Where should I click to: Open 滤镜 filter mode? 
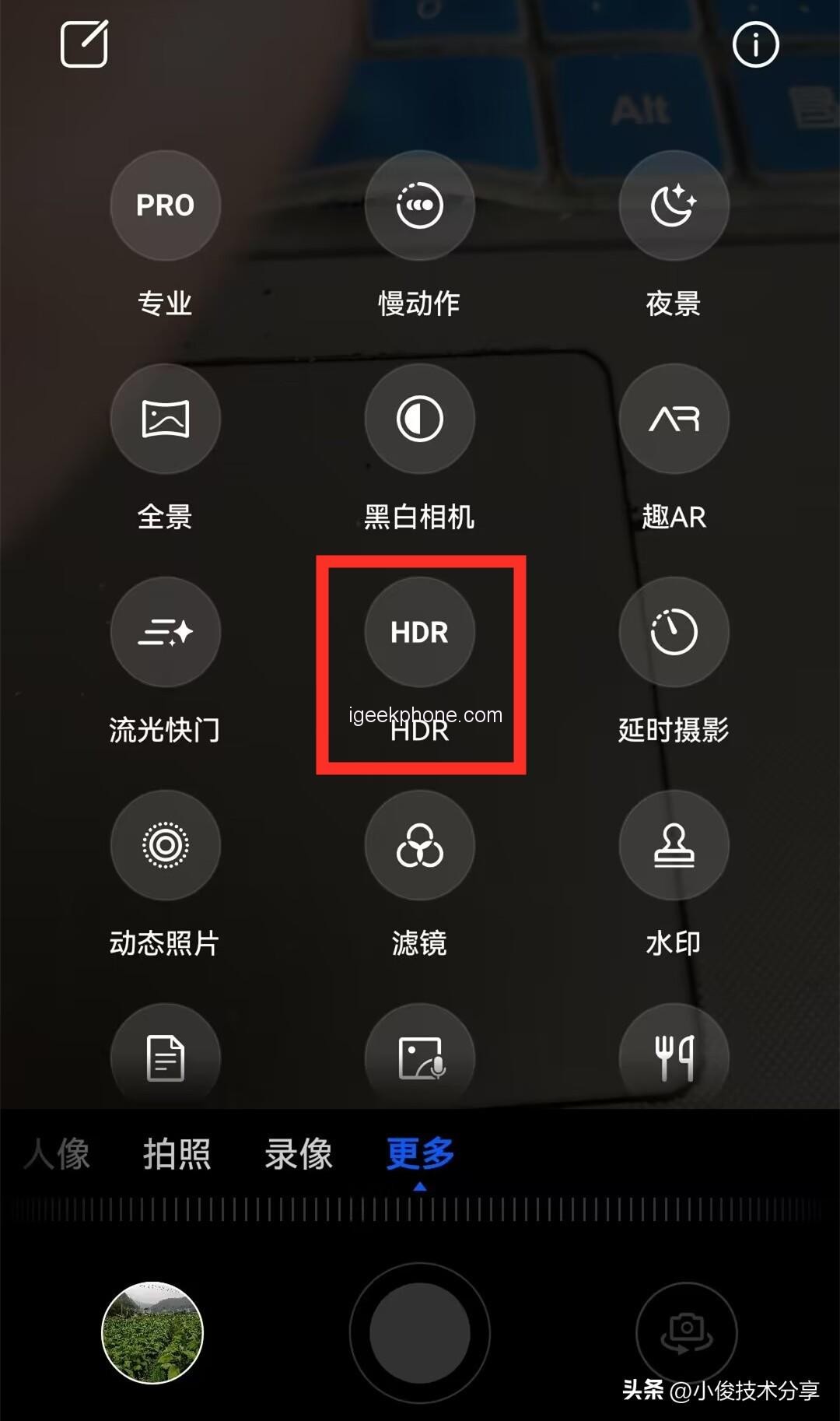tap(419, 845)
